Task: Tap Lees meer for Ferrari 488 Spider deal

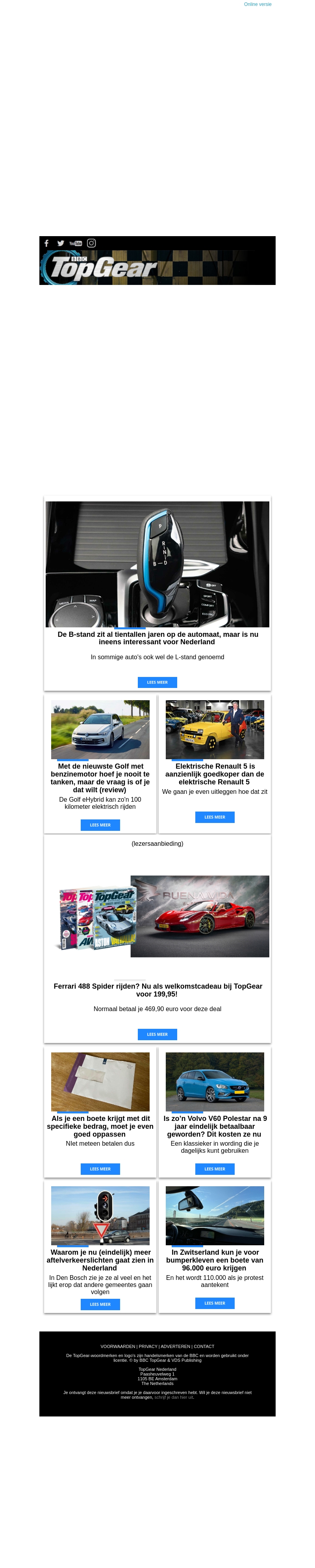Action: 157,1034
